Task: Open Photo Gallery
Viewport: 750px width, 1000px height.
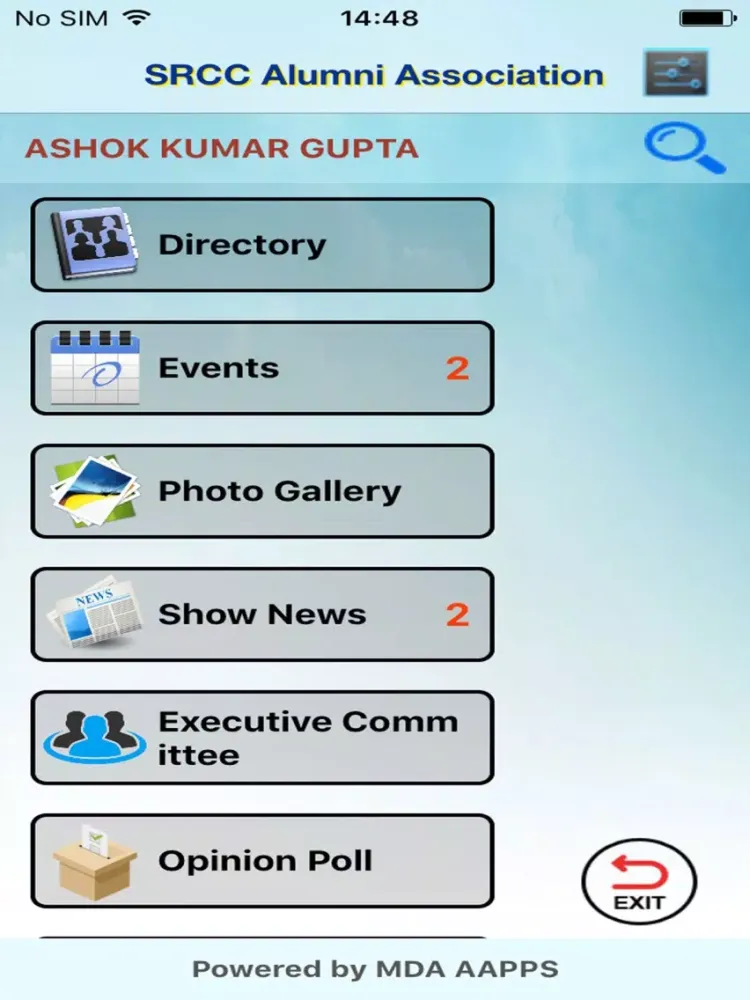Action: pos(262,491)
